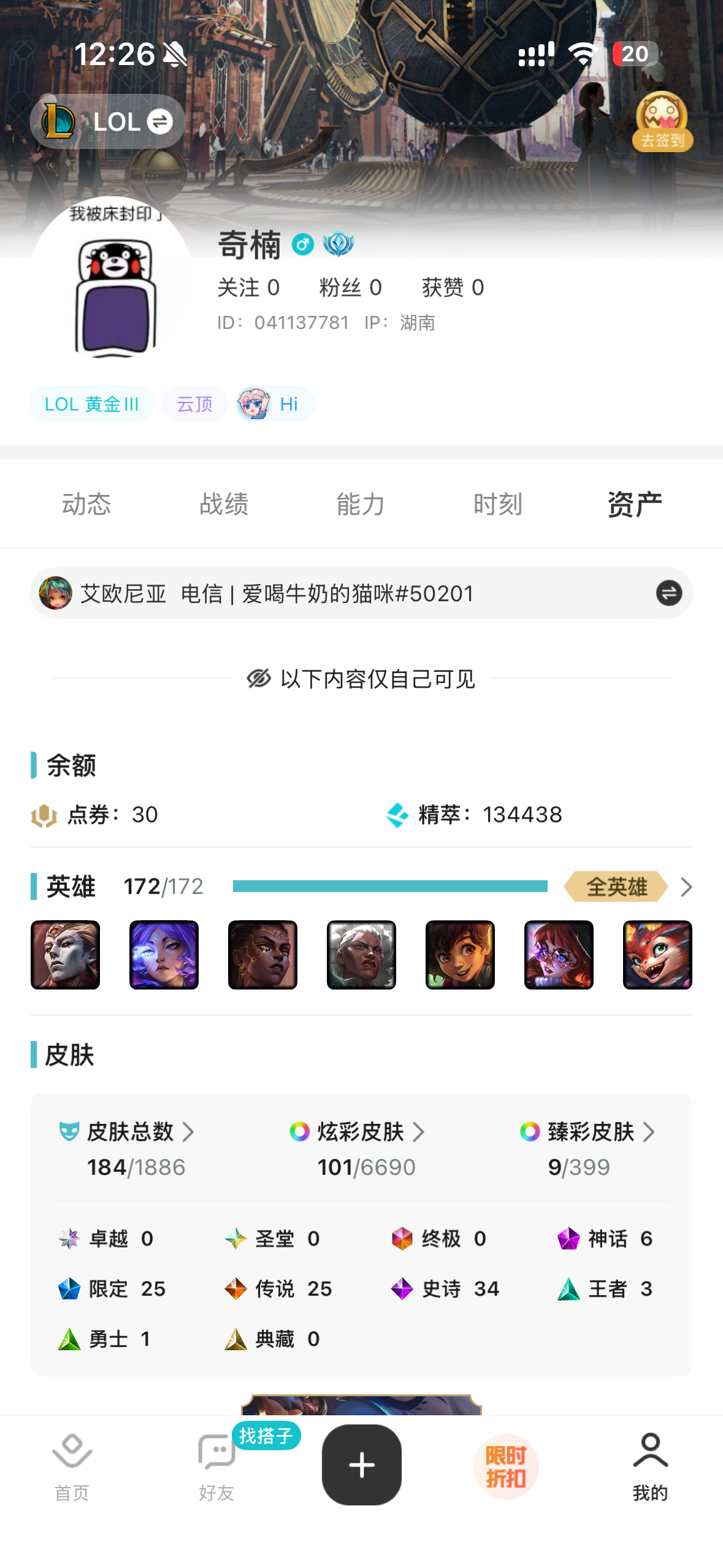Switch to the 动态 tab
The height and width of the screenshot is (1568, 723).
pyautogui.click(x=86, y=504)
